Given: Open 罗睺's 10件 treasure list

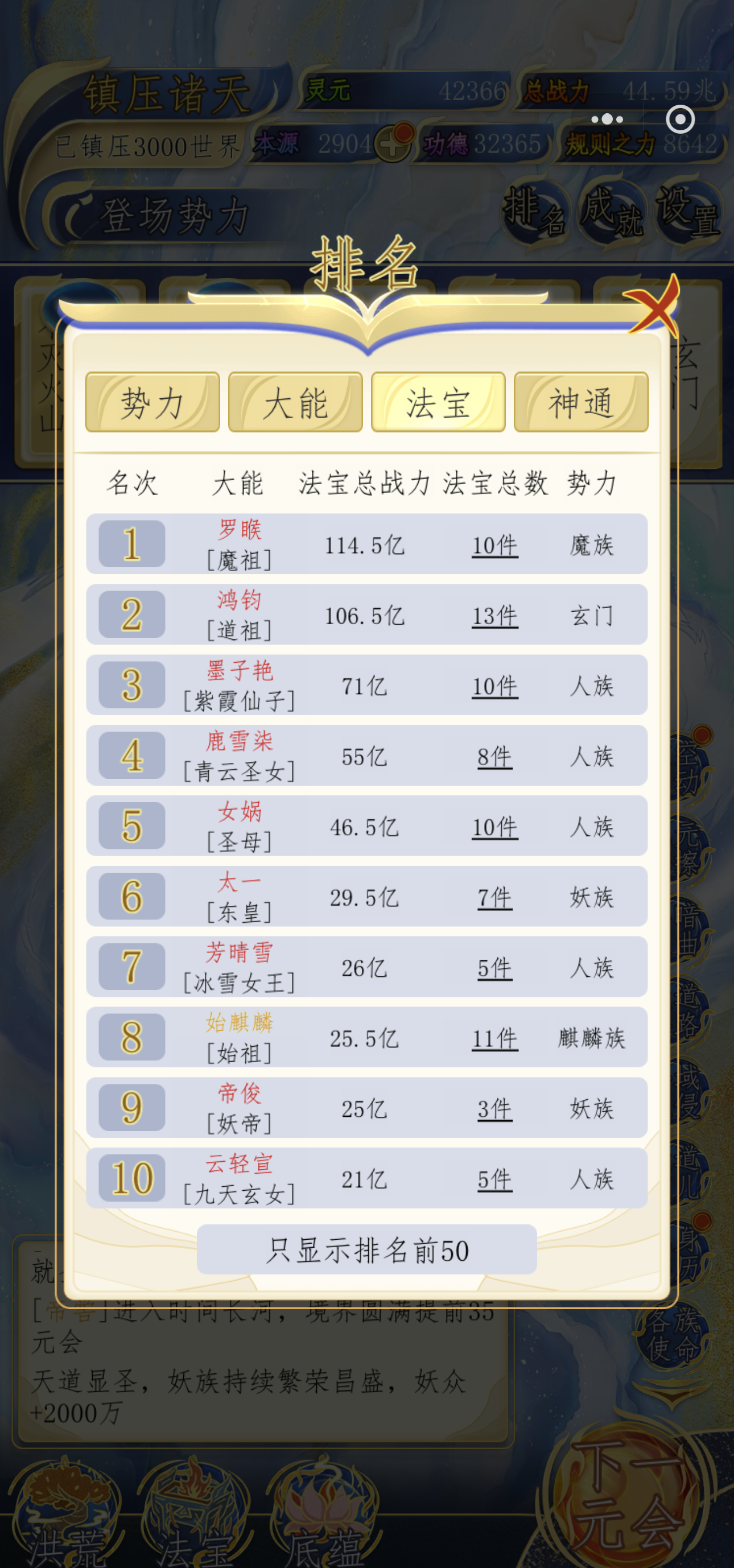Looking at the screenshot, I should coord(495,546).
